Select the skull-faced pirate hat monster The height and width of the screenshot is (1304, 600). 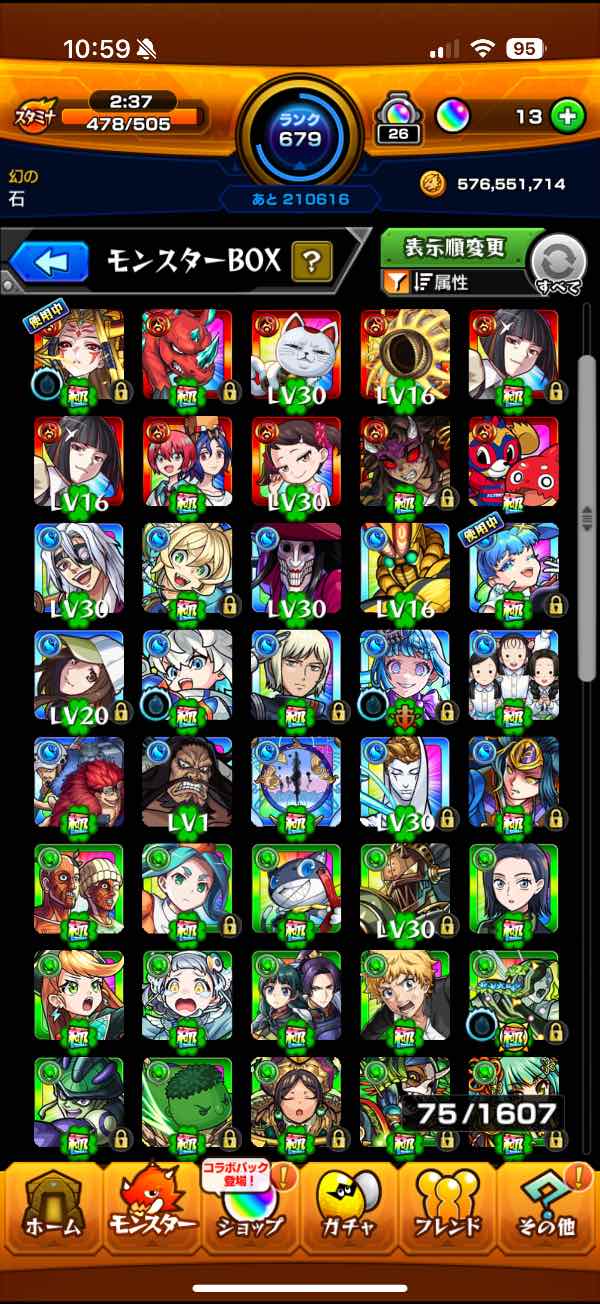point(296,569)
